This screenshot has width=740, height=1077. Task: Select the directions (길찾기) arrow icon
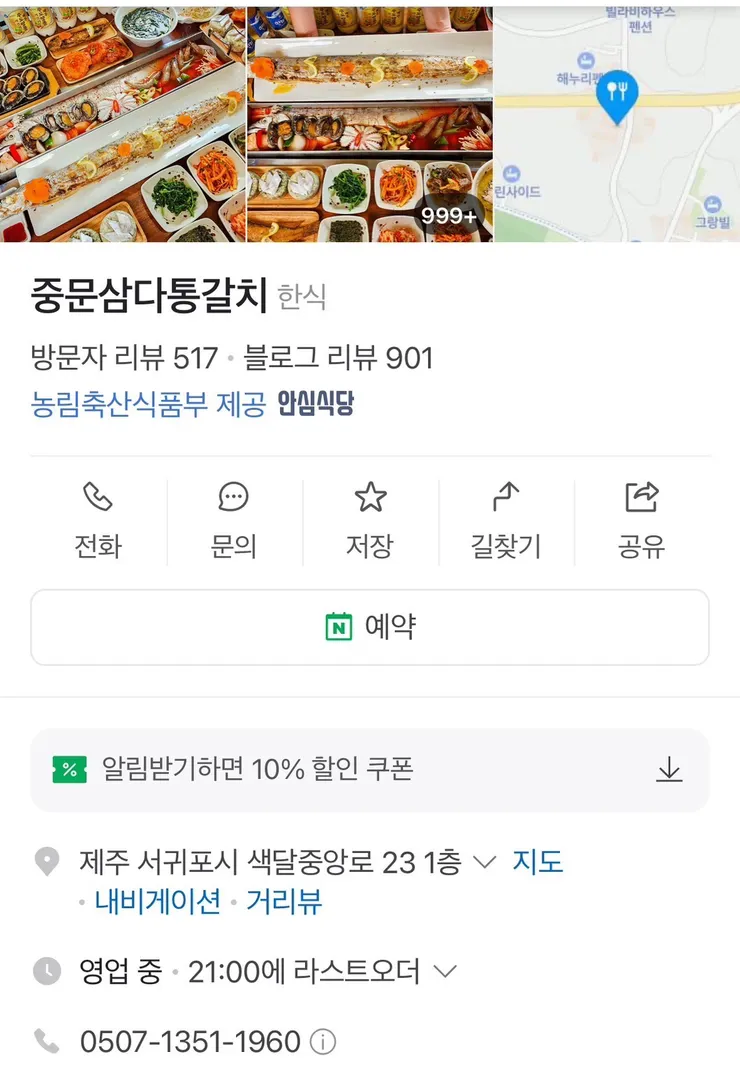(x=506, y=495)
